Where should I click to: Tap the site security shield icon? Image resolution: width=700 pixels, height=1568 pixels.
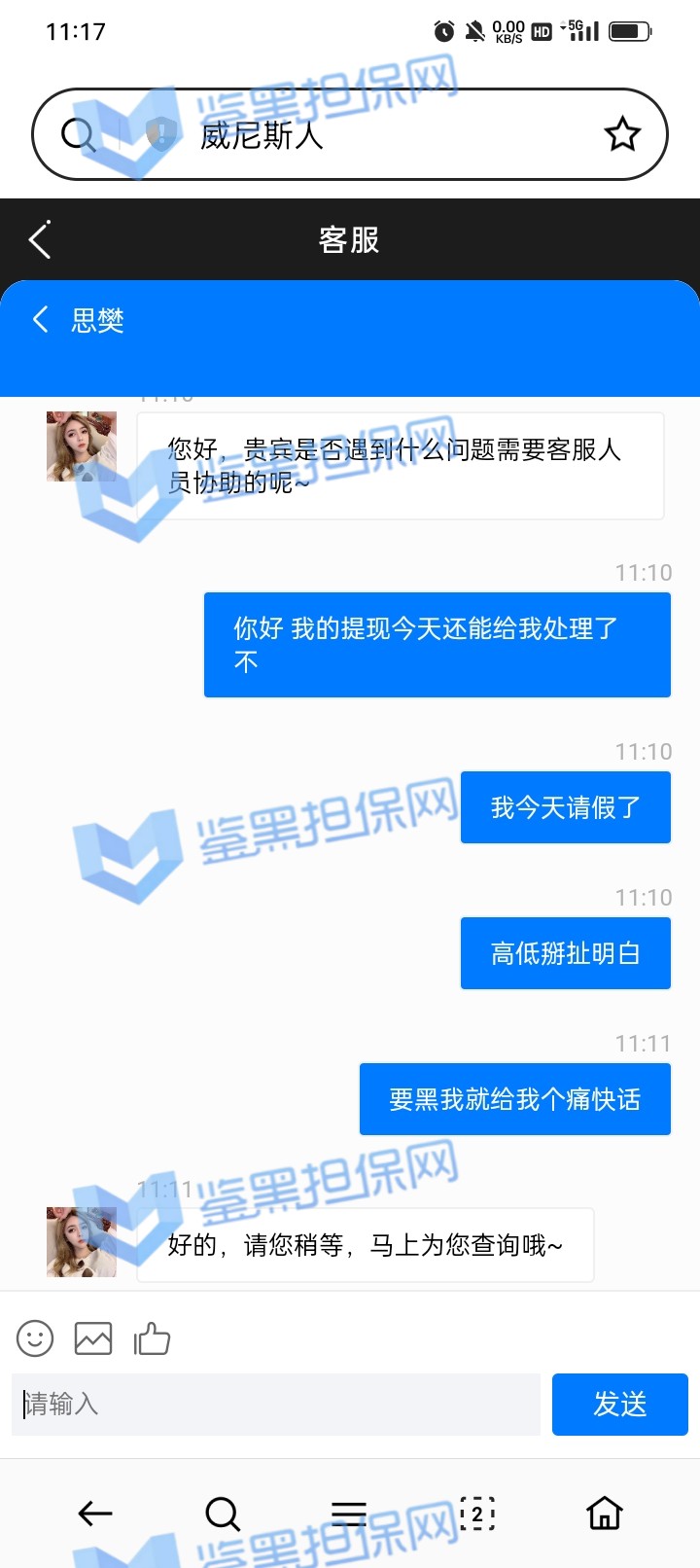[x=160, y=132]
